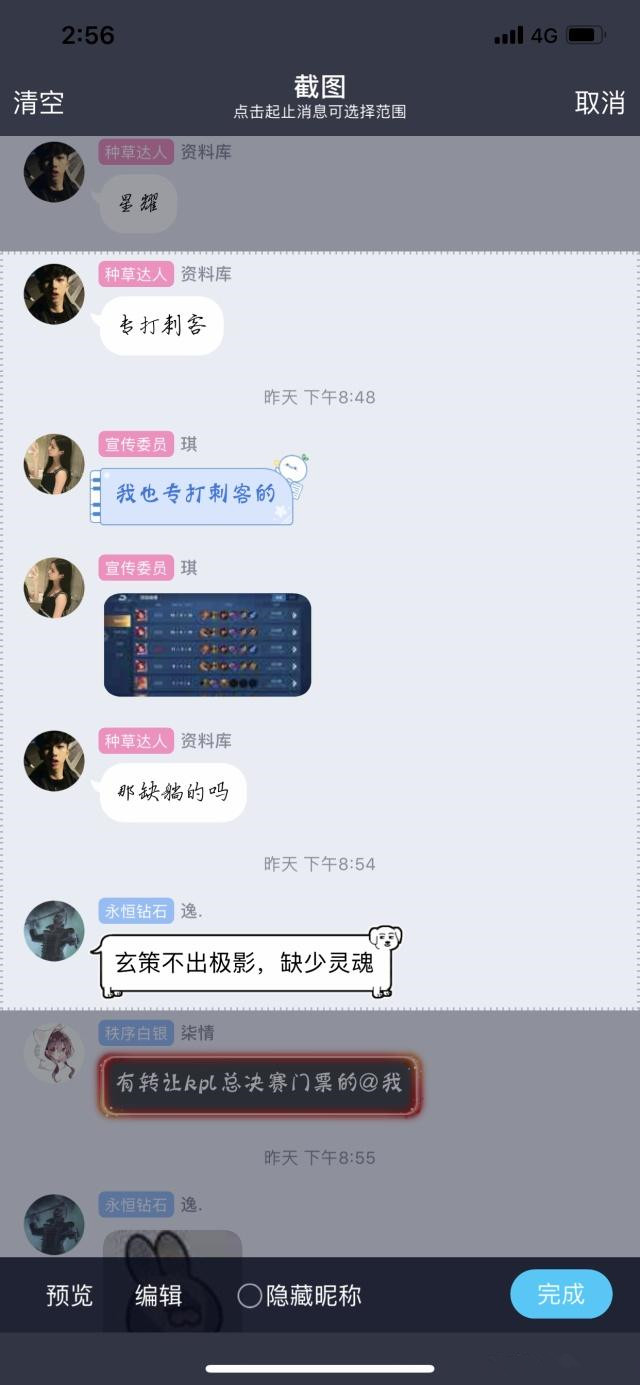Select the message 那缺貂的吗
Viewport: 640px width, 1385px height.
(172, 792)
